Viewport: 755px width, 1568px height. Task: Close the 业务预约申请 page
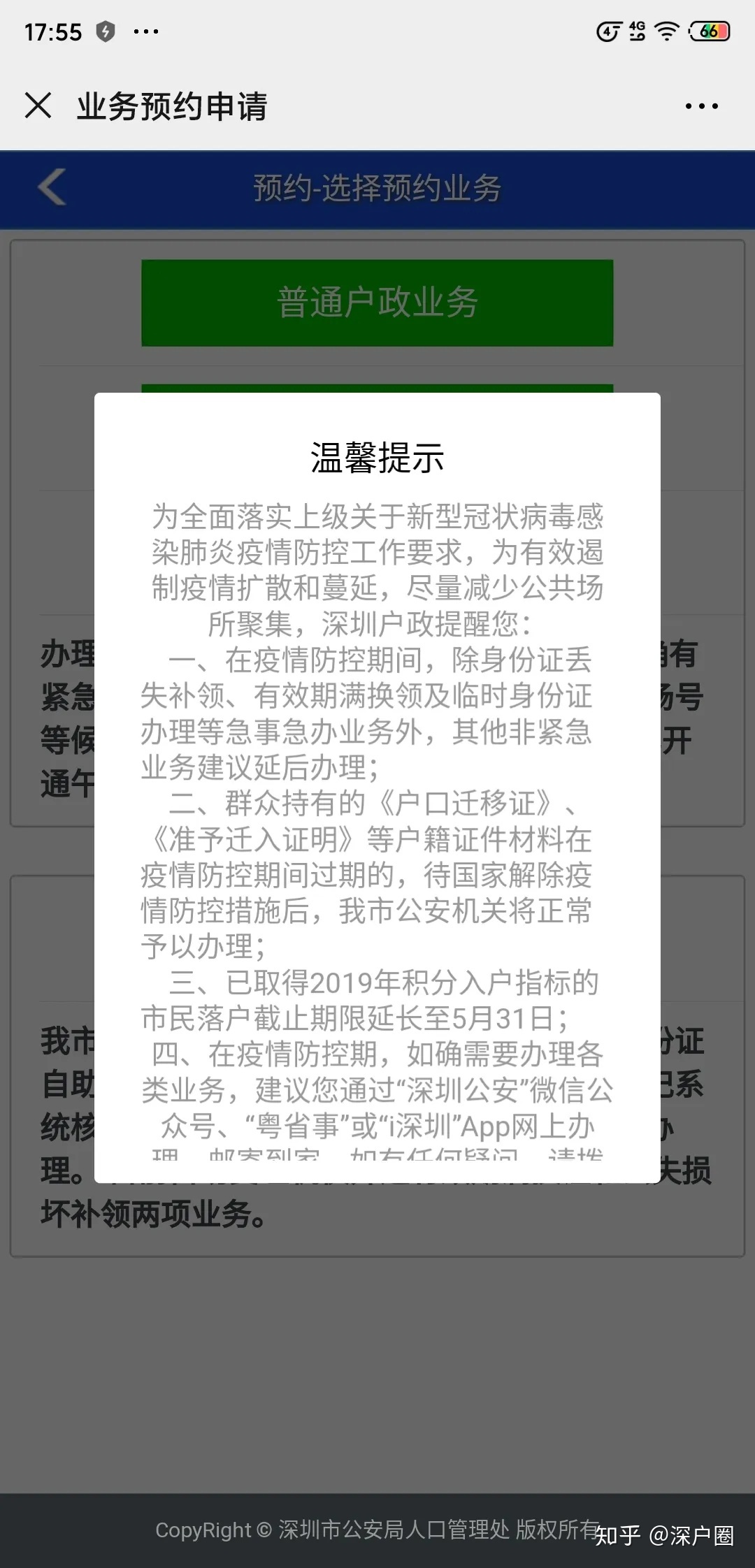[x=38, y=106]
